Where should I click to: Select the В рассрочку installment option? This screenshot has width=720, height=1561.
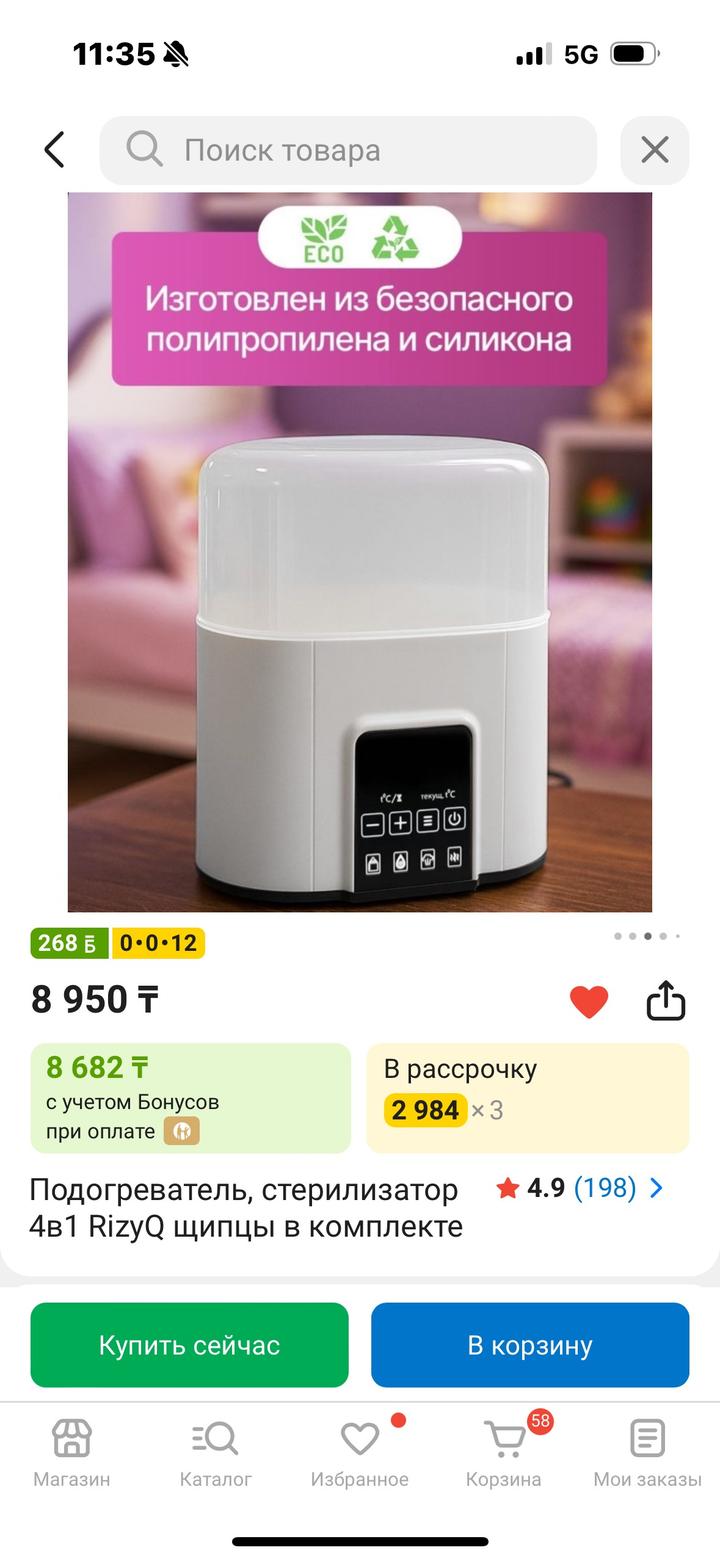[x=527, y=1098]
